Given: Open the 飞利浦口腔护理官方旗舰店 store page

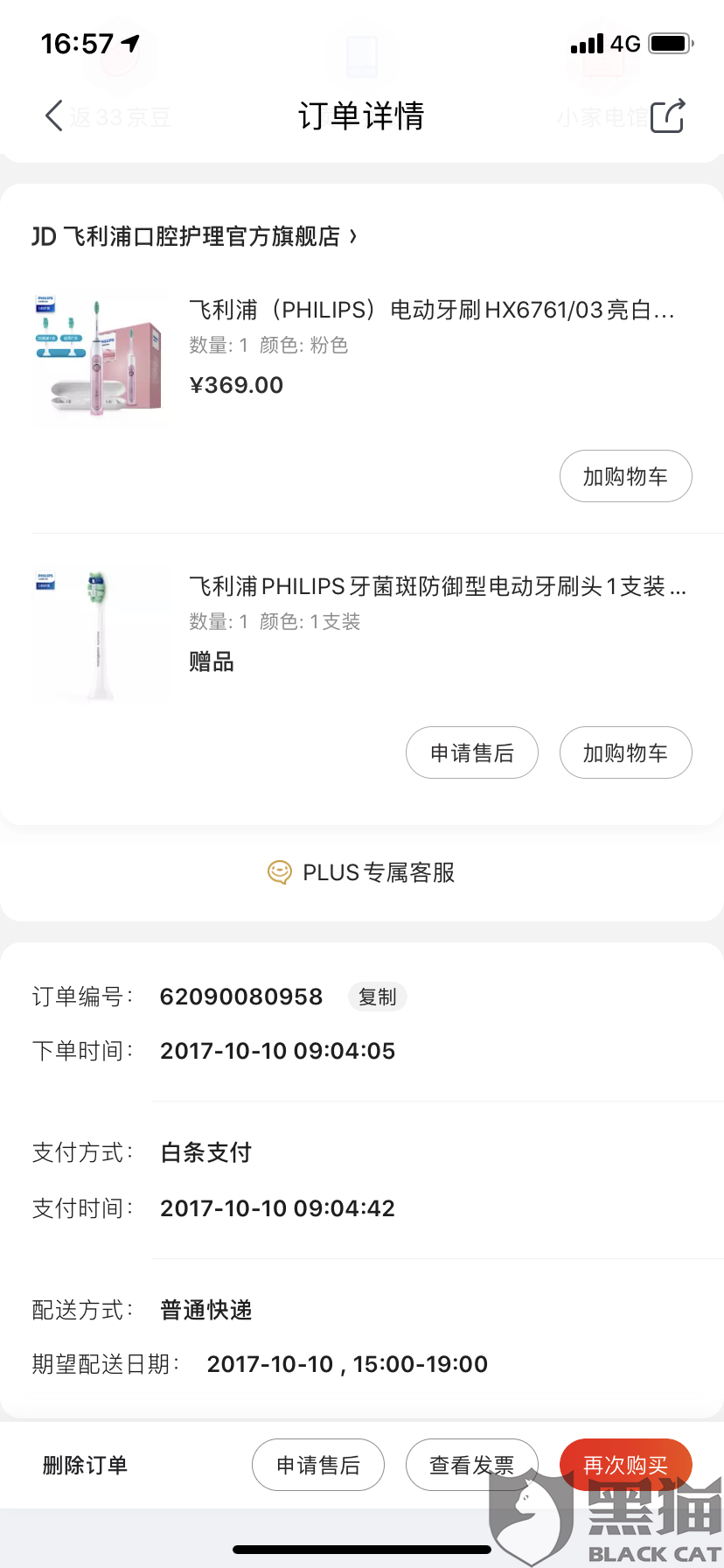Looking at the screenshot, I should [195, 236].
